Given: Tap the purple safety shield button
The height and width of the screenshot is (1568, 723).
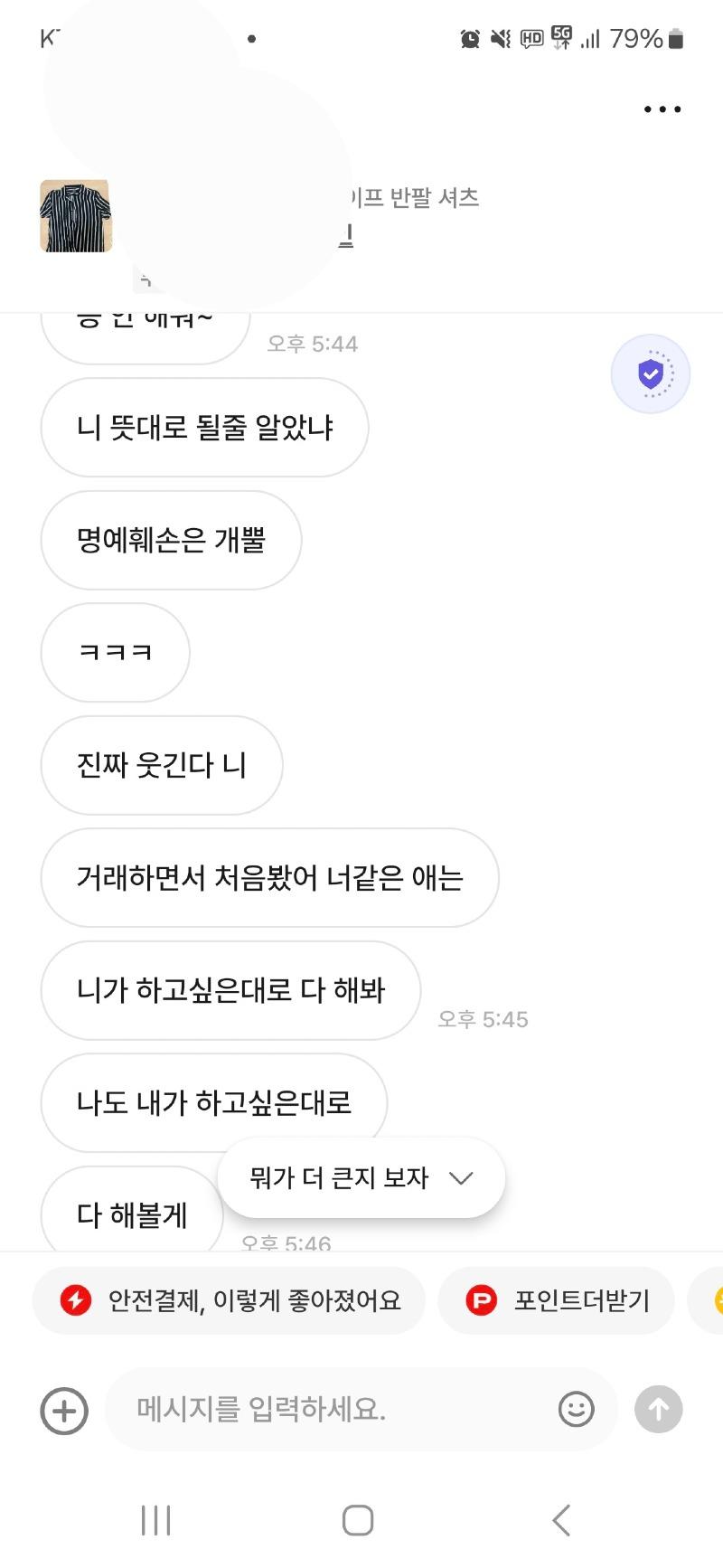Looking at the screenshot, I should 651,373.
